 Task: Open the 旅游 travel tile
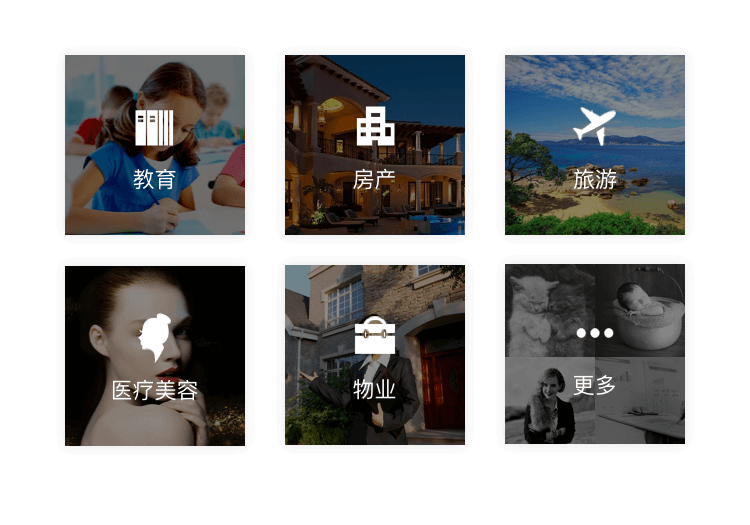click(x=595, y=145)
